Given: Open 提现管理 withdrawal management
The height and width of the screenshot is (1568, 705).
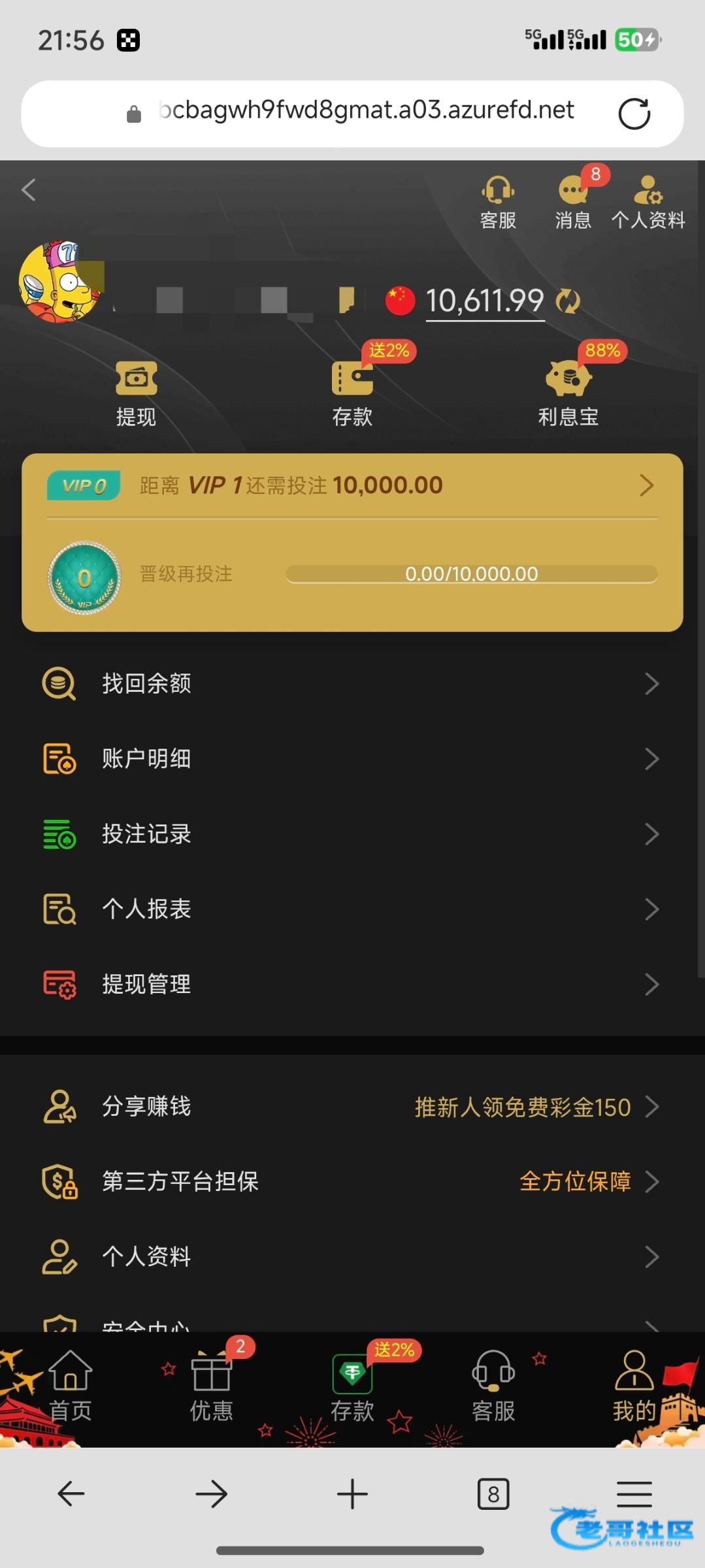Looking at the screenshot, I should [352, 984].
